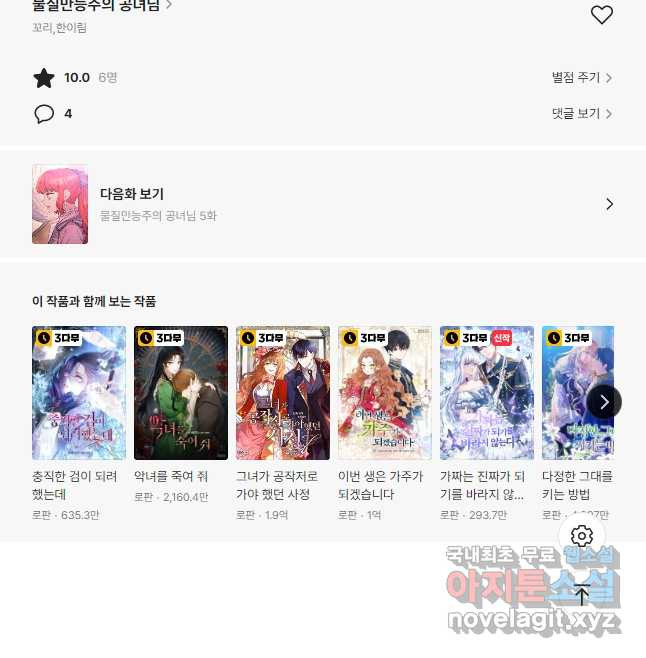Screen dimensions: 646x658
Task: Open the webtoon 충직한 검이 되려 했는데
Action: point(79,392)
